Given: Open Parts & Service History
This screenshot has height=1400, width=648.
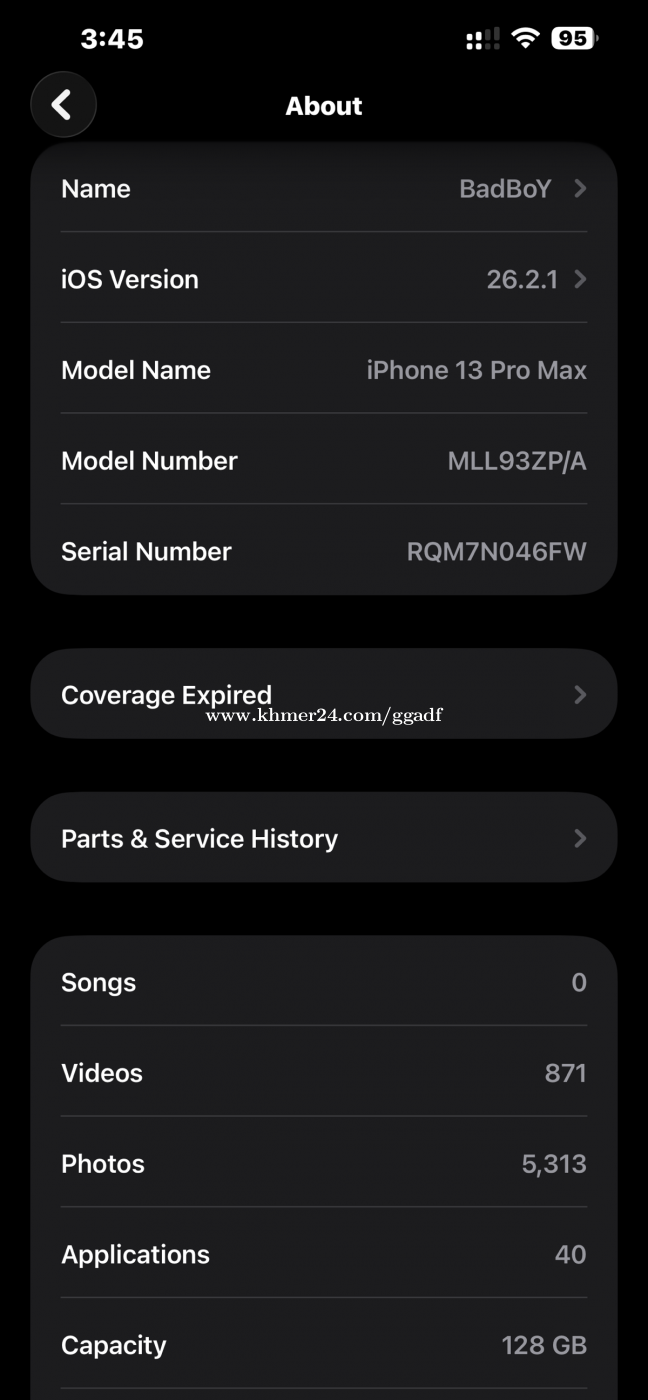Looking at the screenshot, I should tap(323, 838).
